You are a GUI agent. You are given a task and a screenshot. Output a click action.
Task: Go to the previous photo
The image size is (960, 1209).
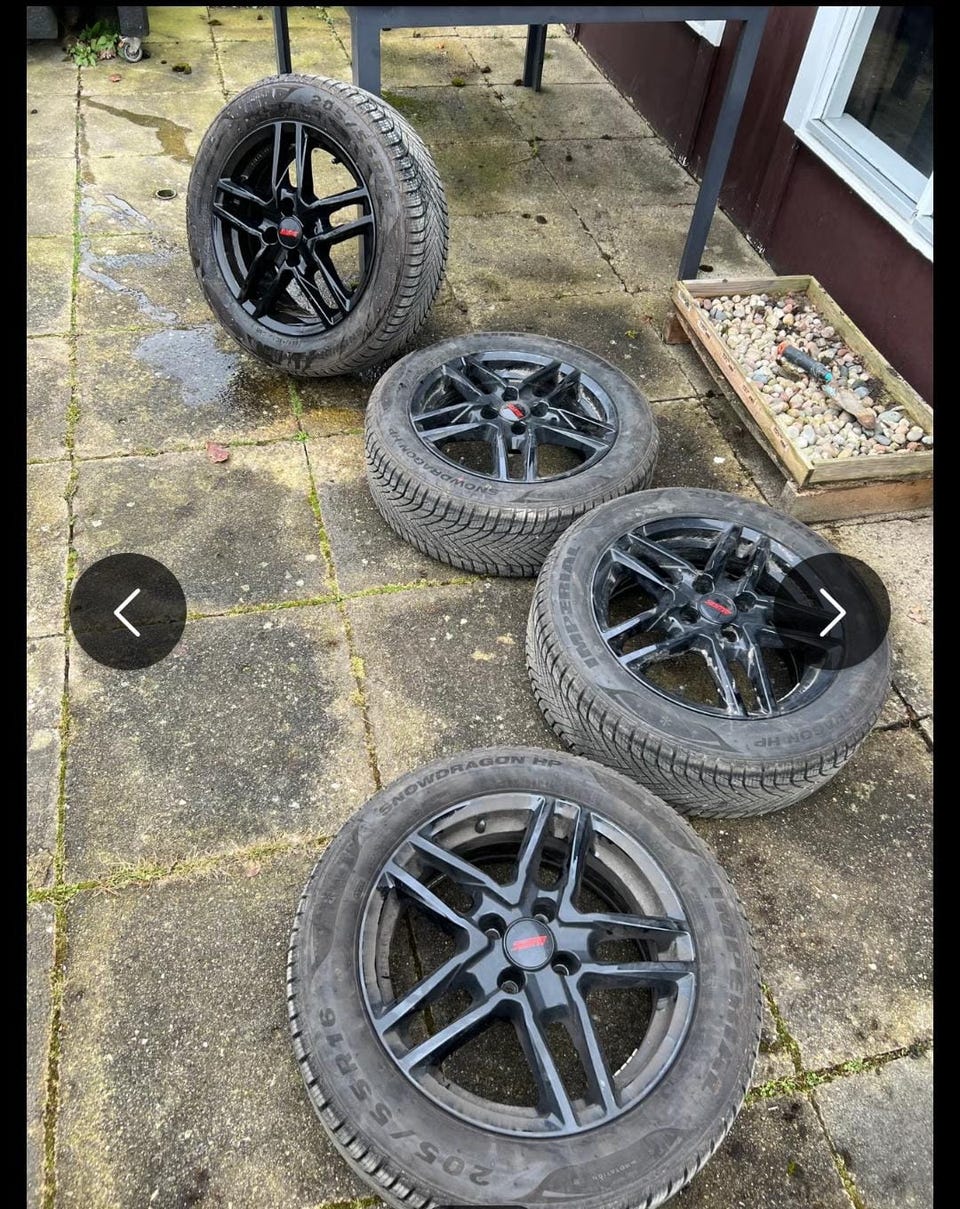pos(128,611)
